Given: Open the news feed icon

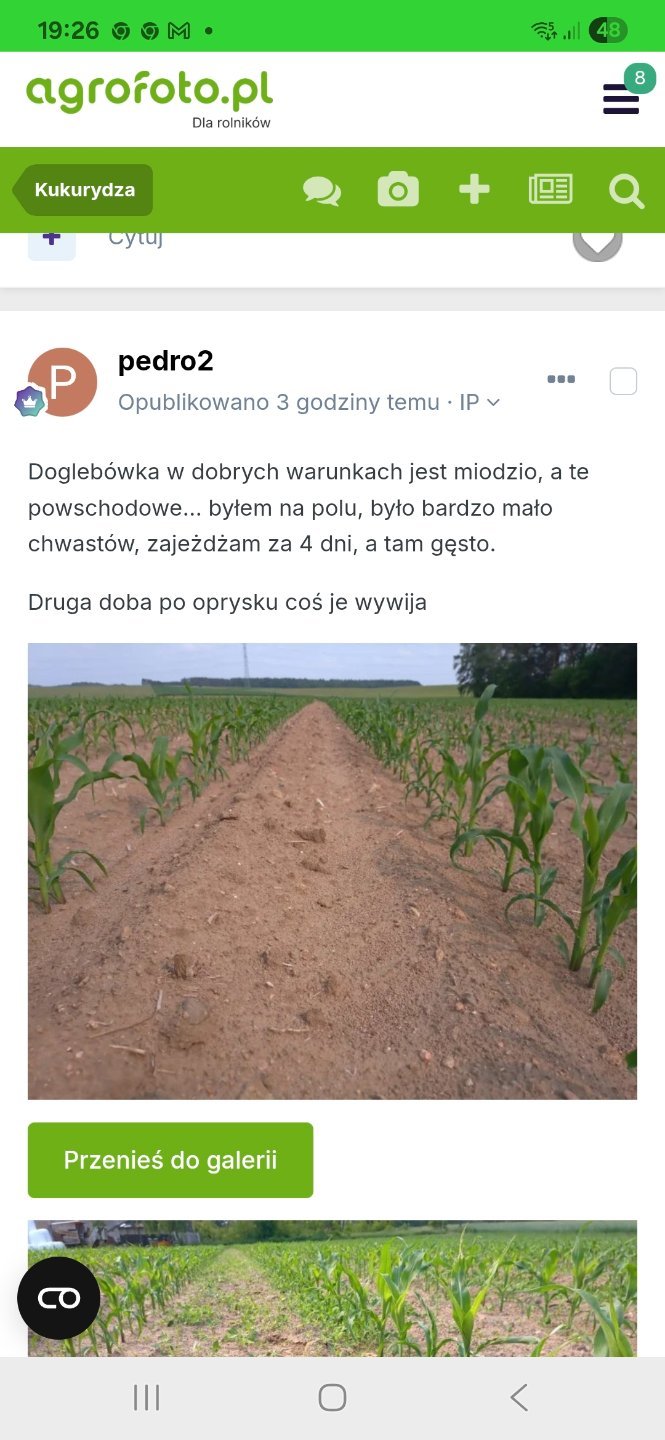Looking at the screenshot, I should [x=550, y=190].
